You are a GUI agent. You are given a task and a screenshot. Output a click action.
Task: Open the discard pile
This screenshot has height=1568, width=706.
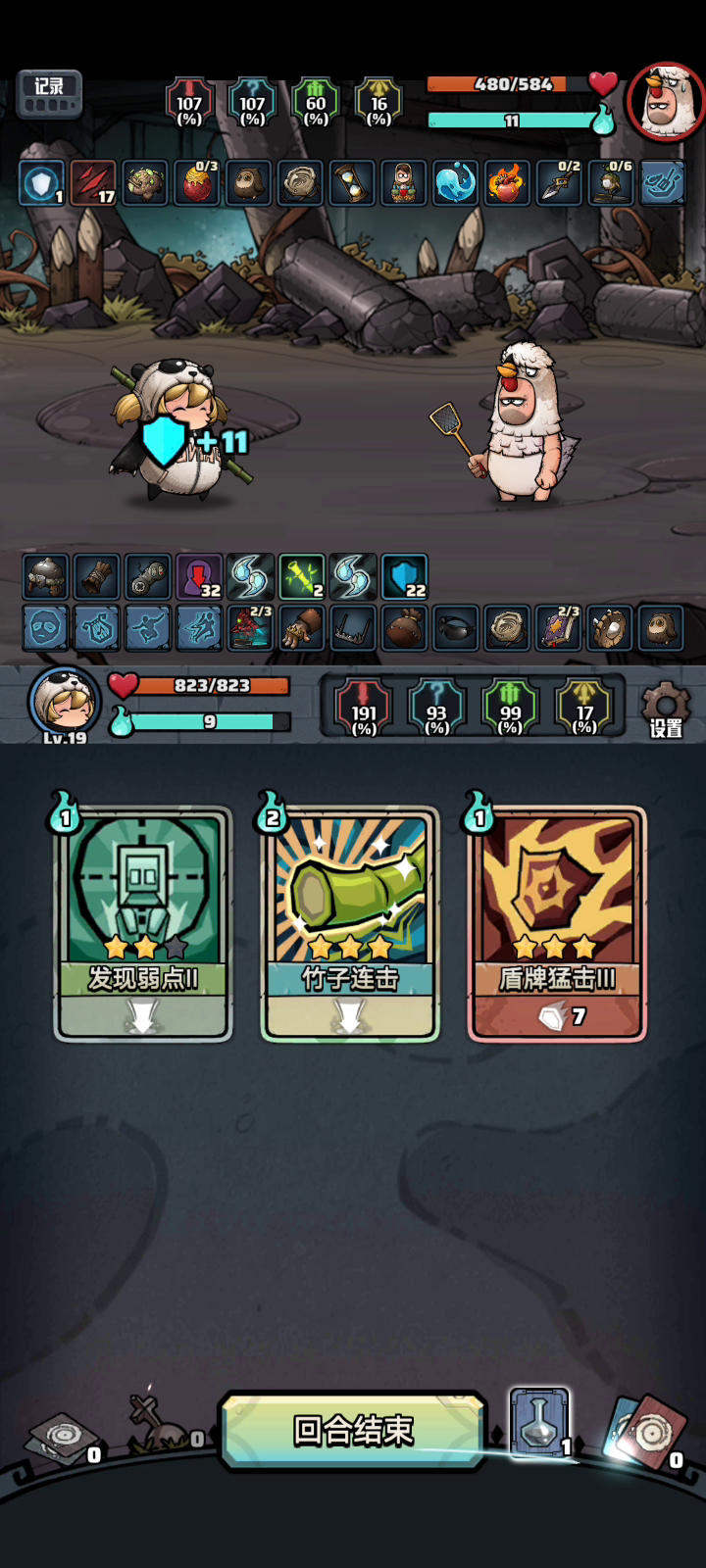647,1433
